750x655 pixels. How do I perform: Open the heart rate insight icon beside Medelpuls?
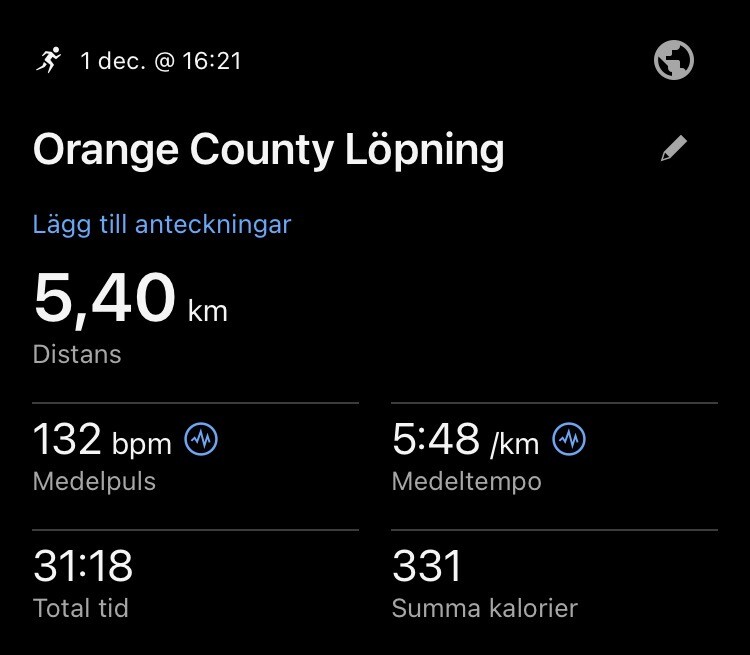[x=202, y=439]
